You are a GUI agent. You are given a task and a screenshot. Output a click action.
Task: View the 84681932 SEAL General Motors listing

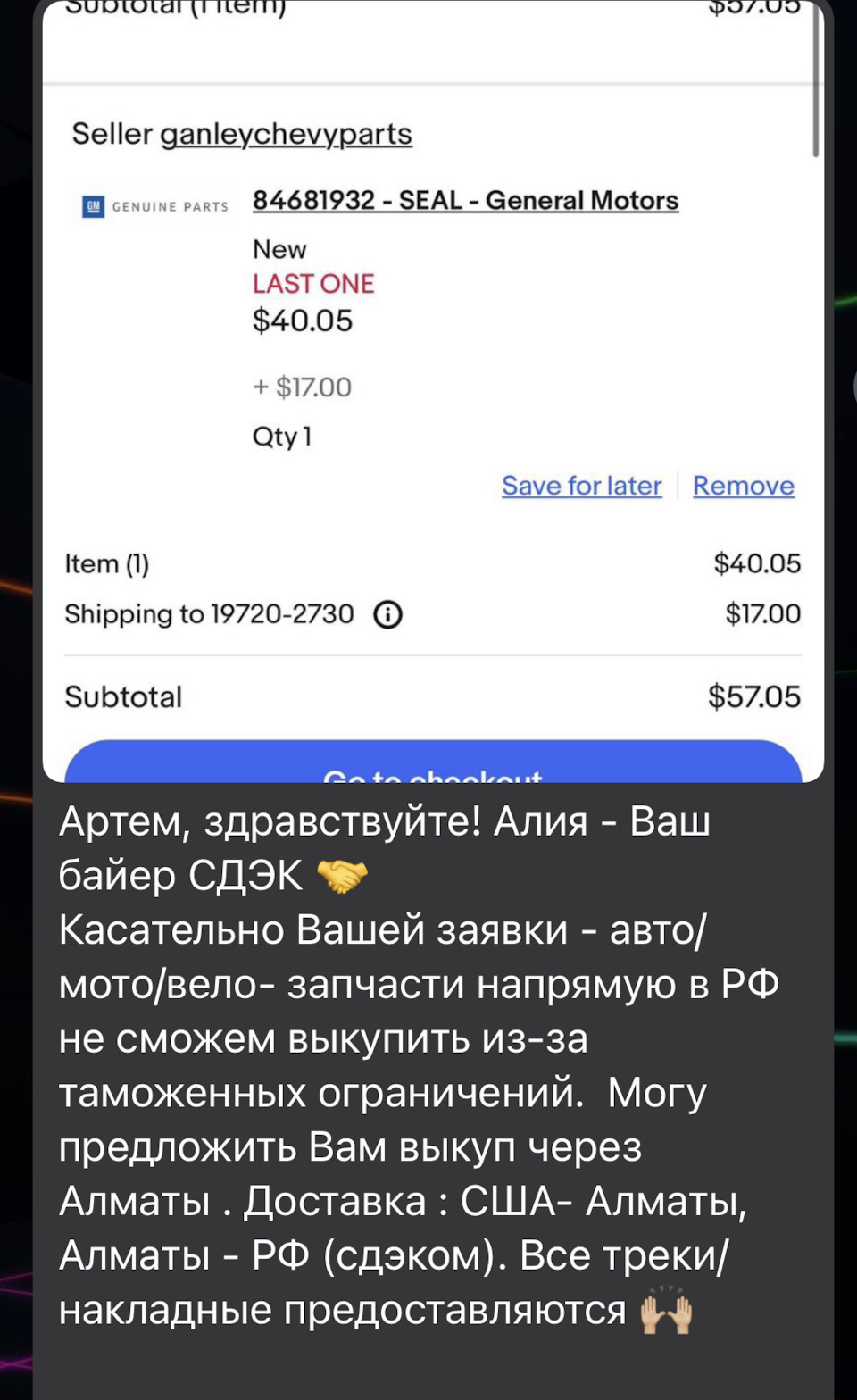point(465,199)
